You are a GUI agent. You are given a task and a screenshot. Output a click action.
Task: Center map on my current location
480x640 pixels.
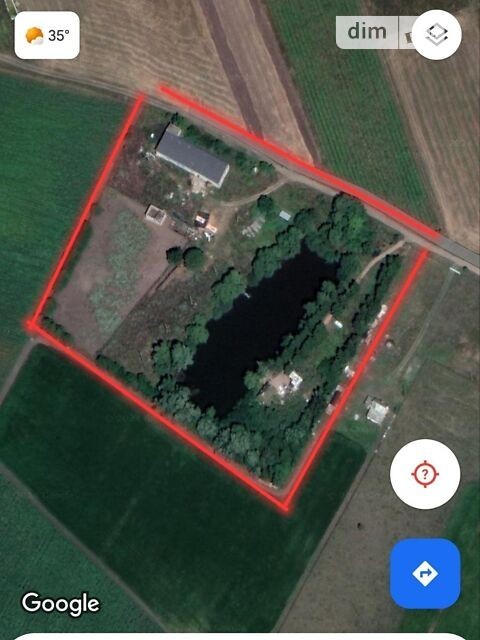tap(425, 474)
